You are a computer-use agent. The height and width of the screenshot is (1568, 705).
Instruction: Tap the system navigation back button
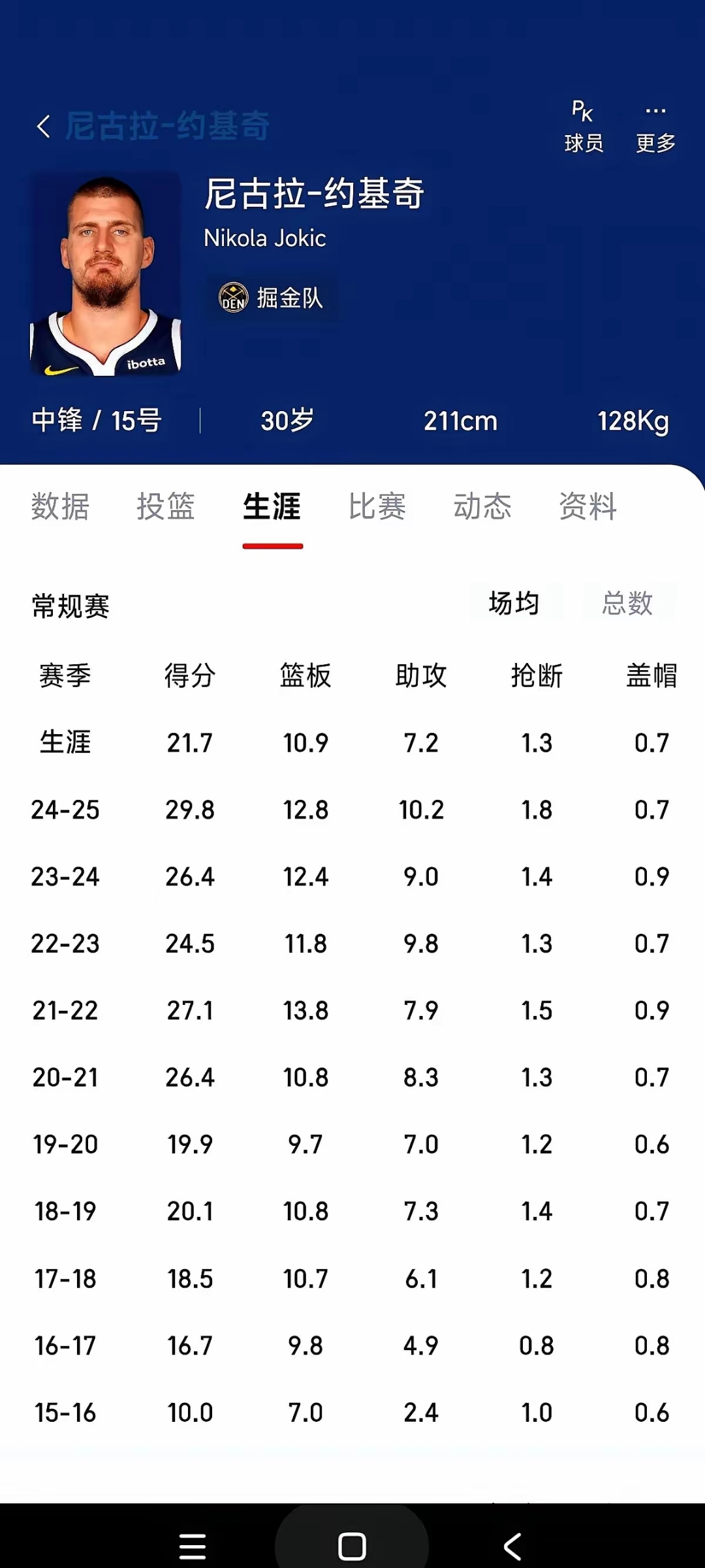pyautogui.click(x=512, y=1546)
